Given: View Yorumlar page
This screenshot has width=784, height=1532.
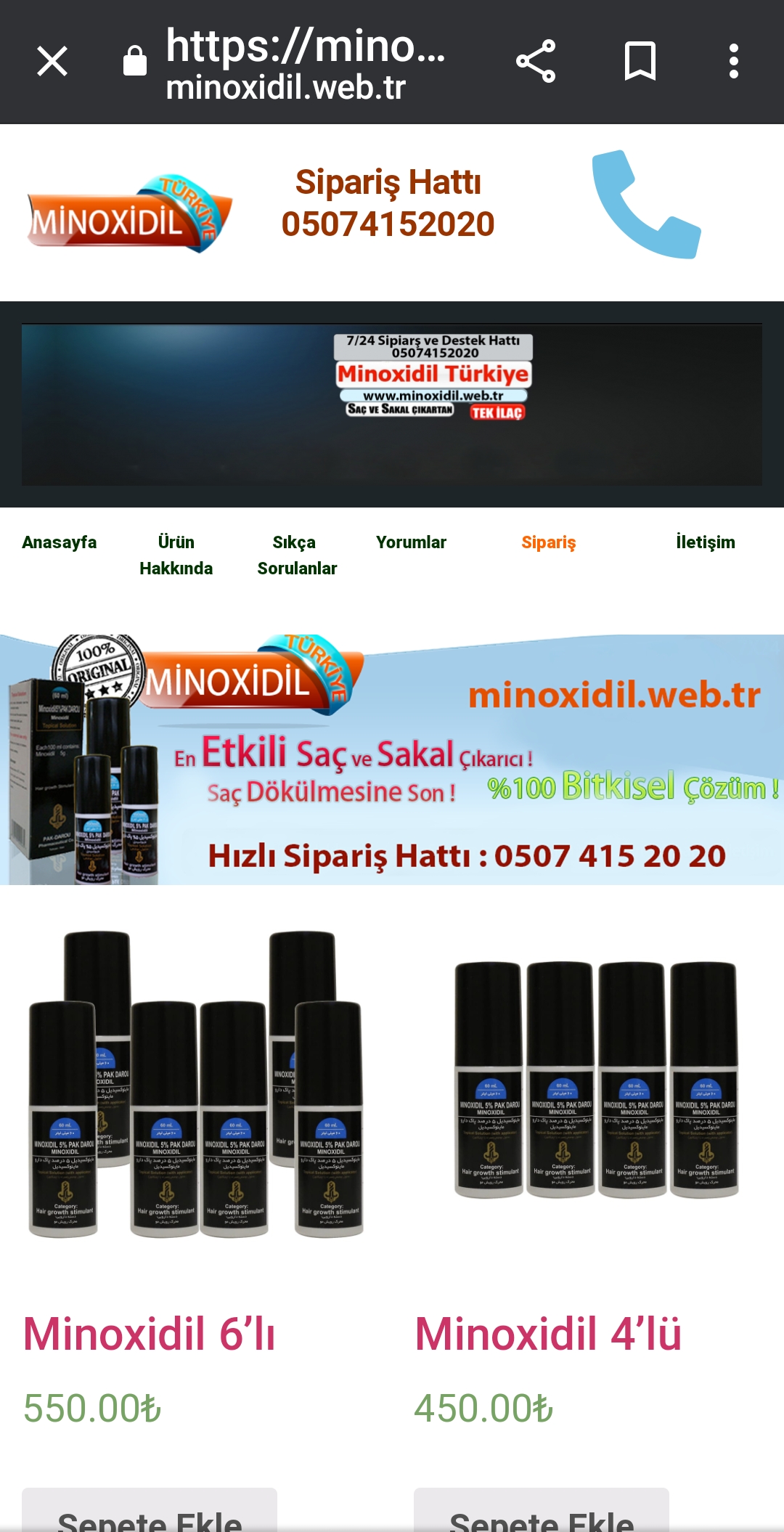Looking at the screenshot, I should (411, 542).
